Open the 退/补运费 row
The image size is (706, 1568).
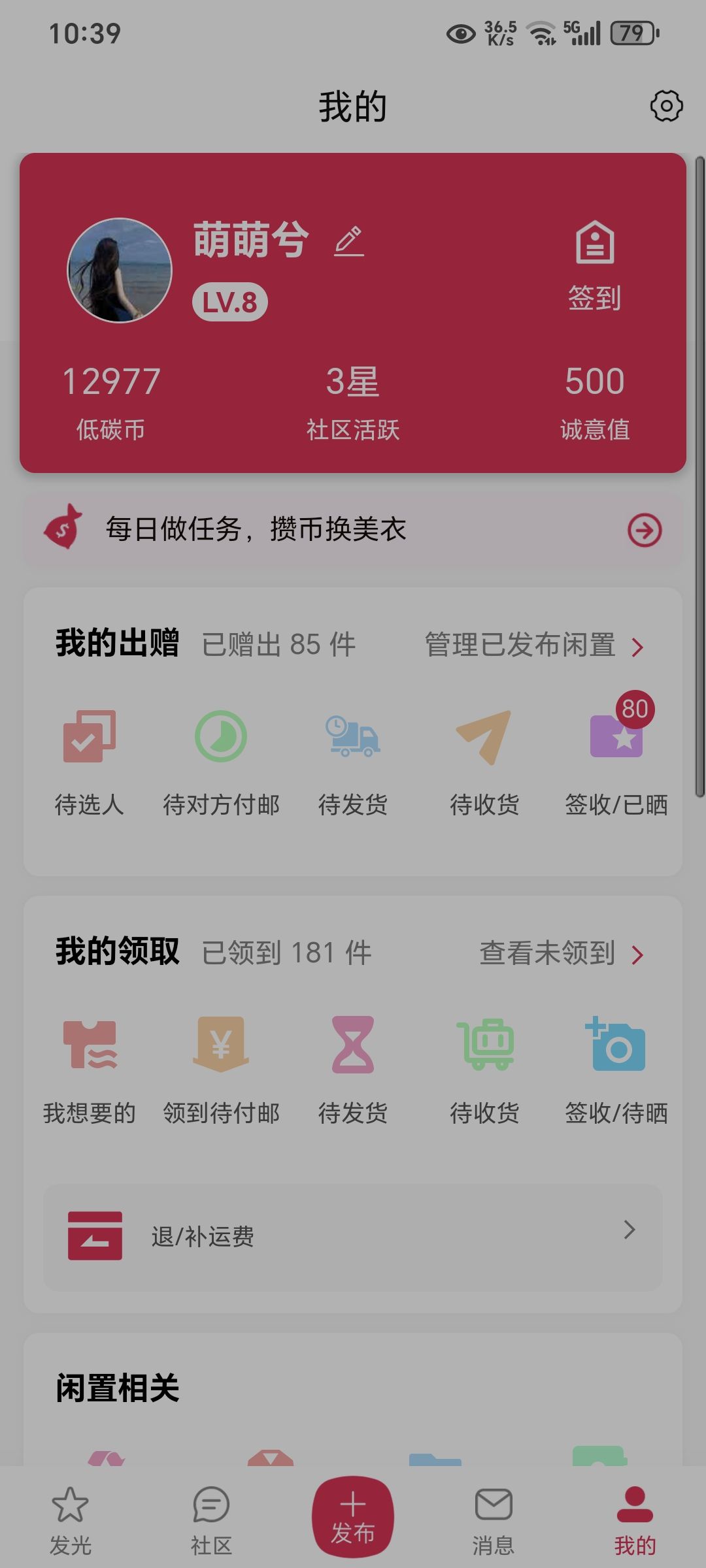tap(353, 1236)
